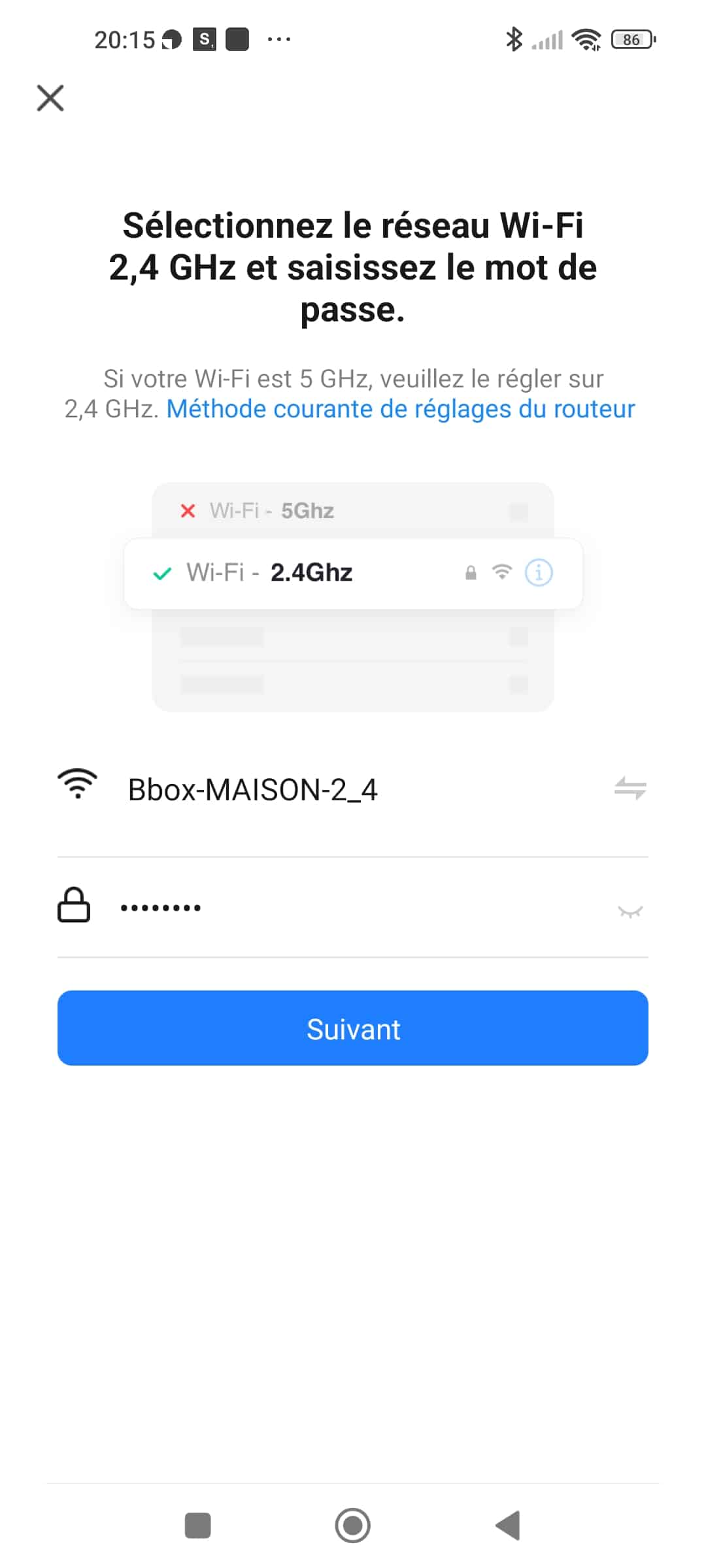Continue with the Suivant button
The height and width of the screenshot is (1568, 706).
point(353,1028)
